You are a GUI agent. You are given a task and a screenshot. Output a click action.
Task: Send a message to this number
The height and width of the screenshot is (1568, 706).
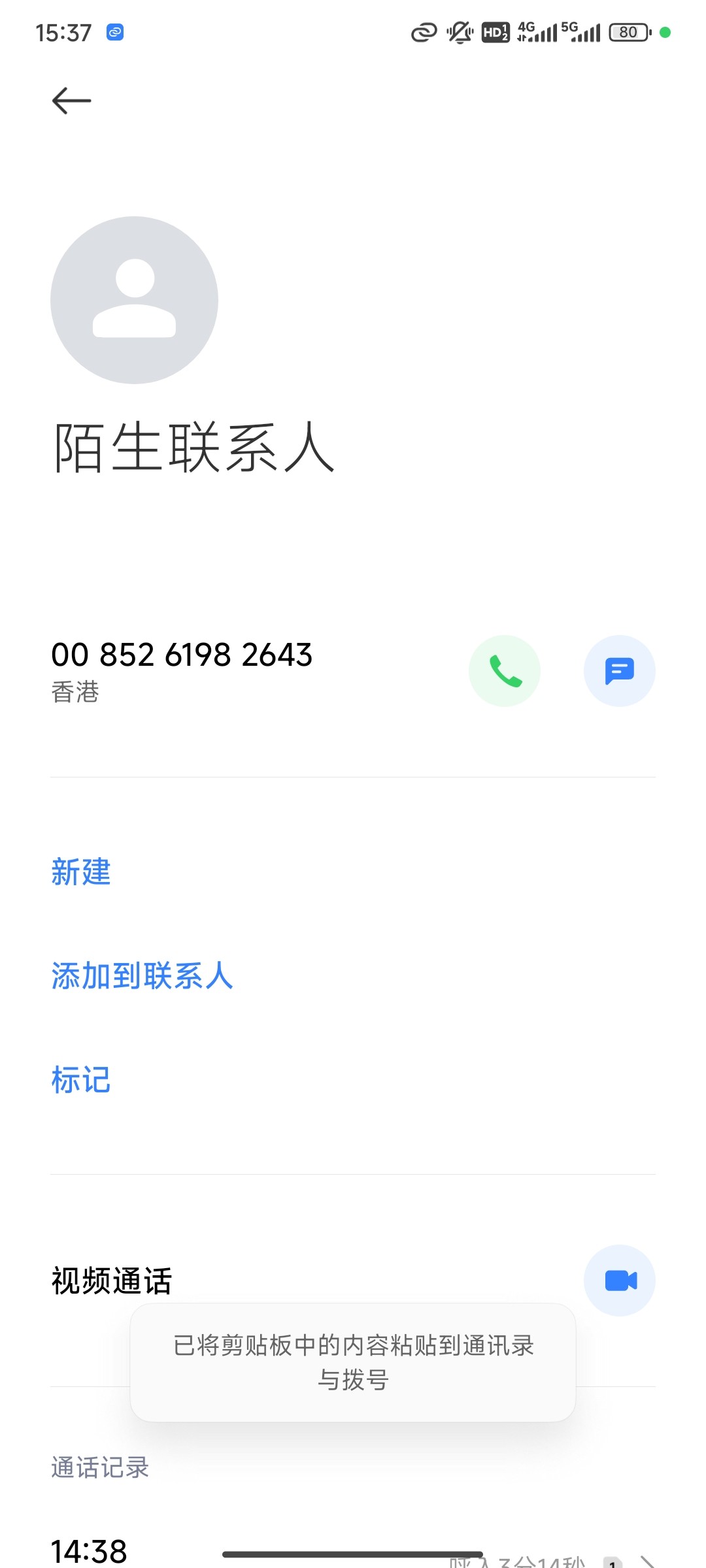pos(620,671)
